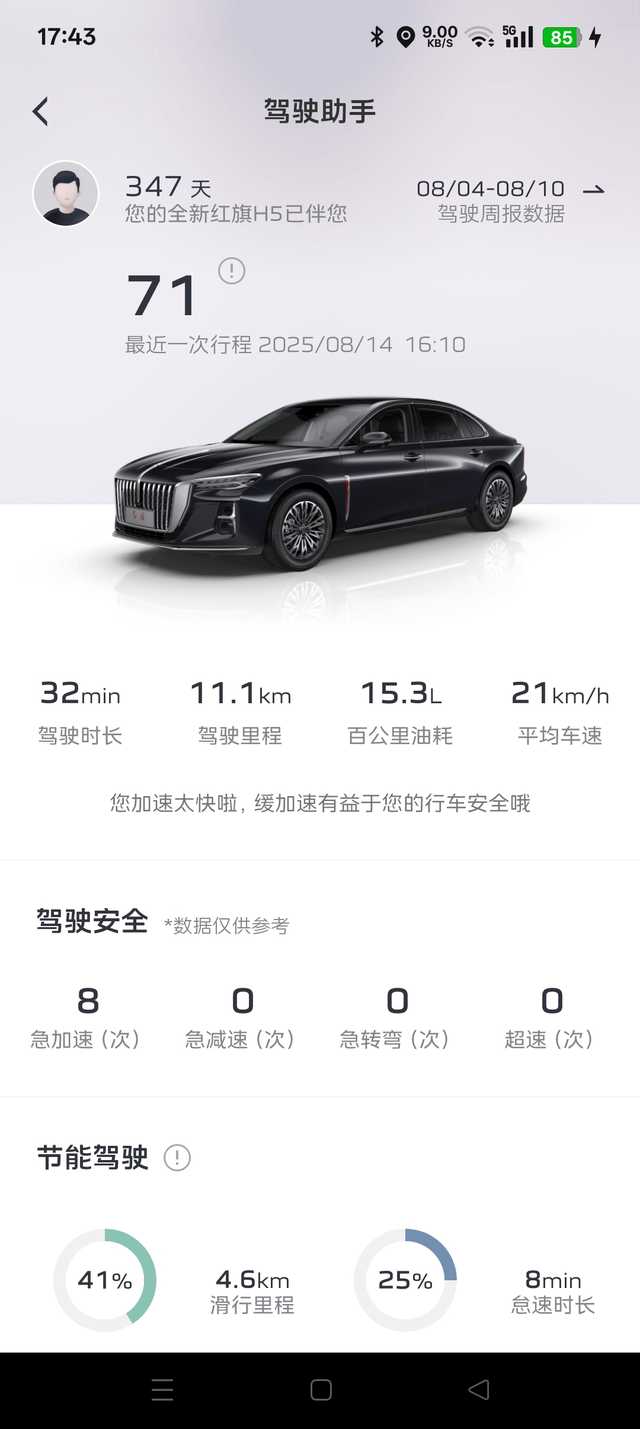This screenshot has height=1429, width=640.
Task: Tap the system home button
Action: 320,1390
